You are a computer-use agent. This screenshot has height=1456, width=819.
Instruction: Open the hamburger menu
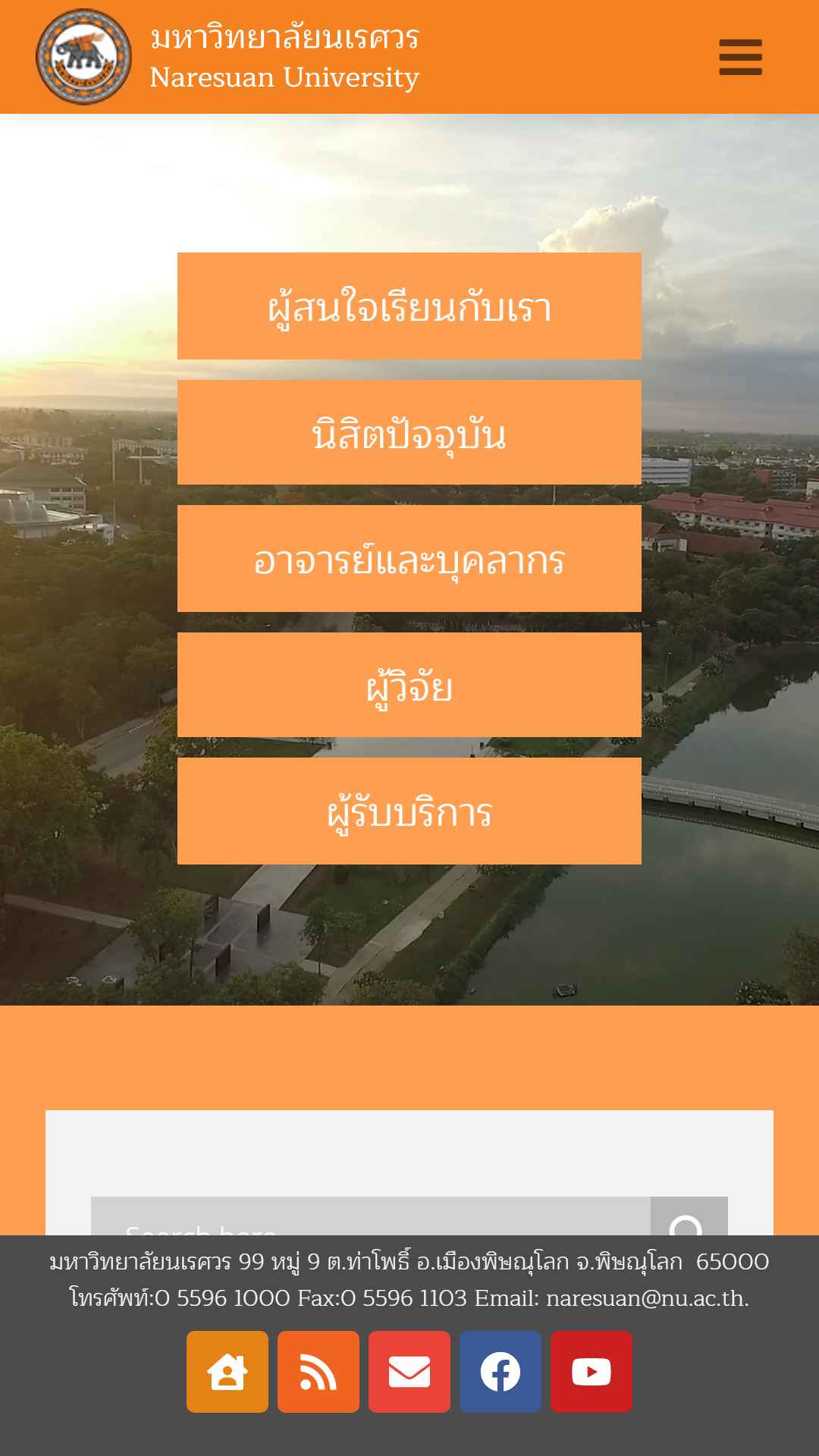tap(740, 57)
